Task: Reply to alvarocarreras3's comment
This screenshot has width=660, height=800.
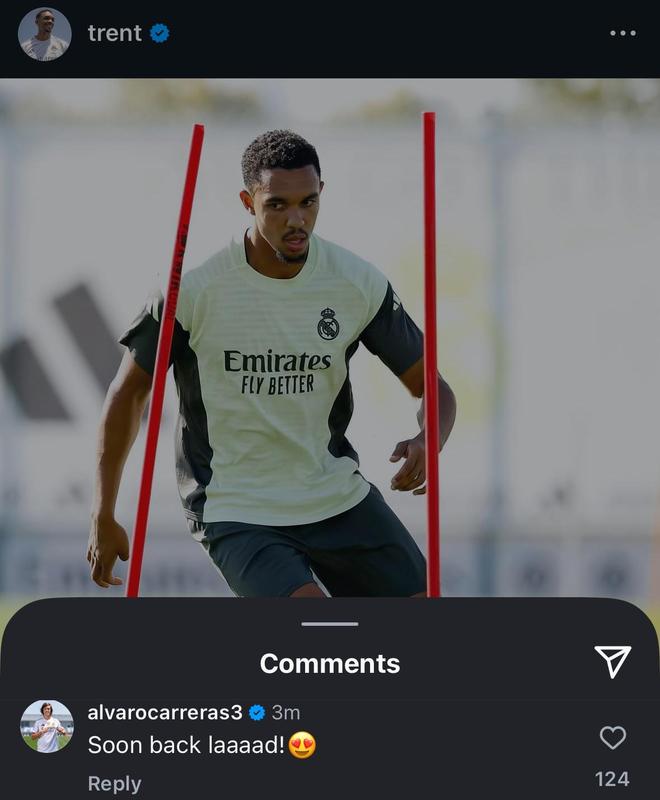Action: 114,783
